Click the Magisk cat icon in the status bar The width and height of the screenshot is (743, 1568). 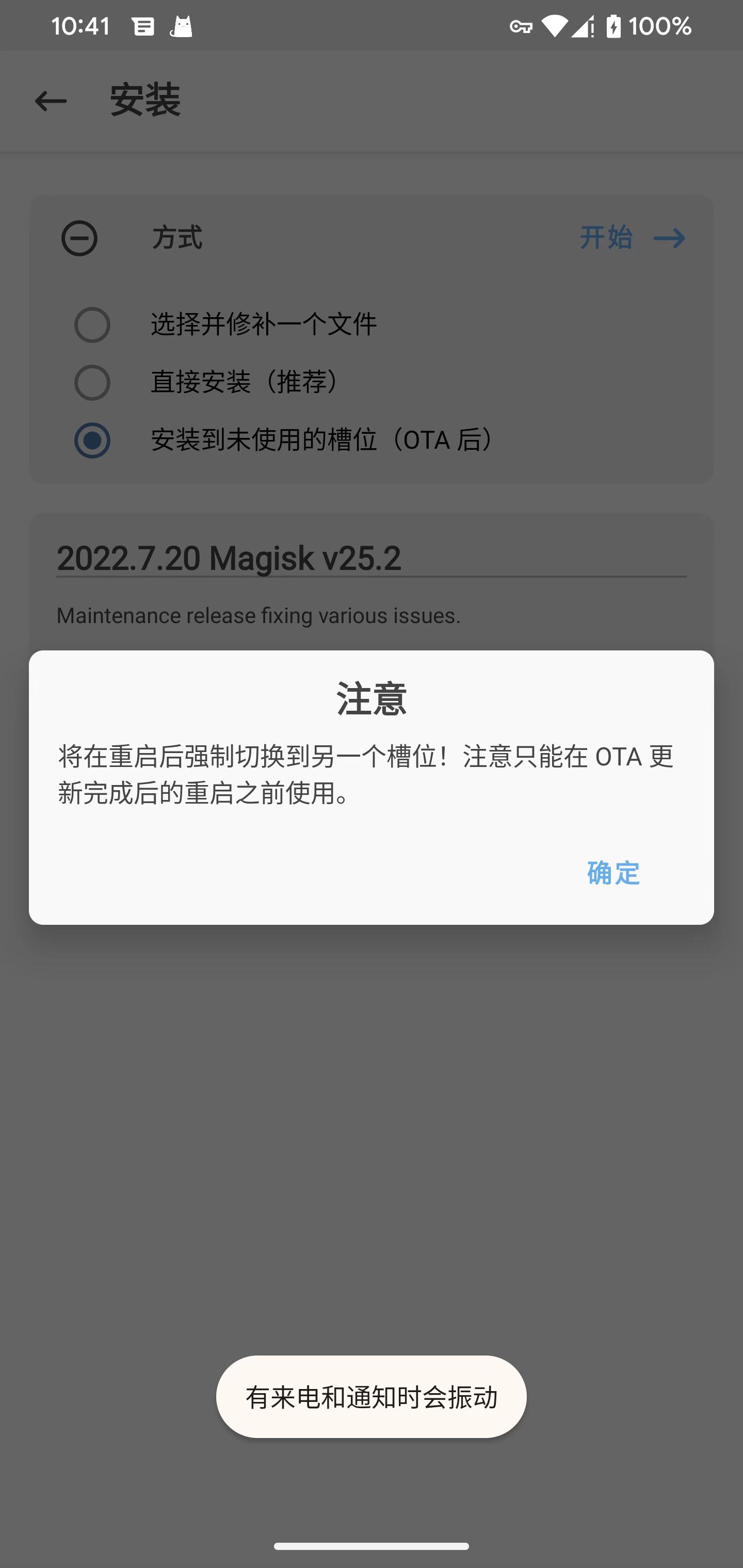181,26
